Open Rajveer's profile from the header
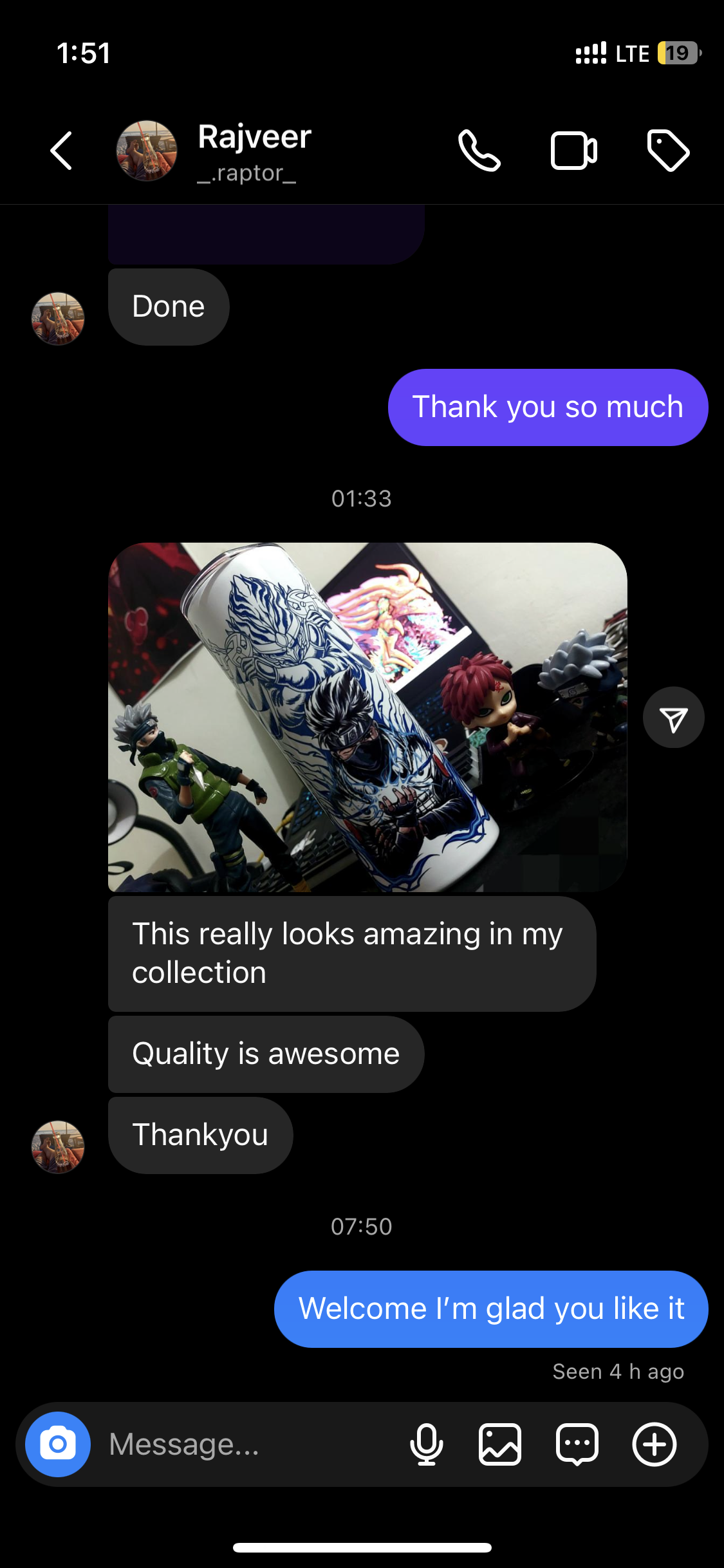This screenshot has height=1568, width=724. 254,152
